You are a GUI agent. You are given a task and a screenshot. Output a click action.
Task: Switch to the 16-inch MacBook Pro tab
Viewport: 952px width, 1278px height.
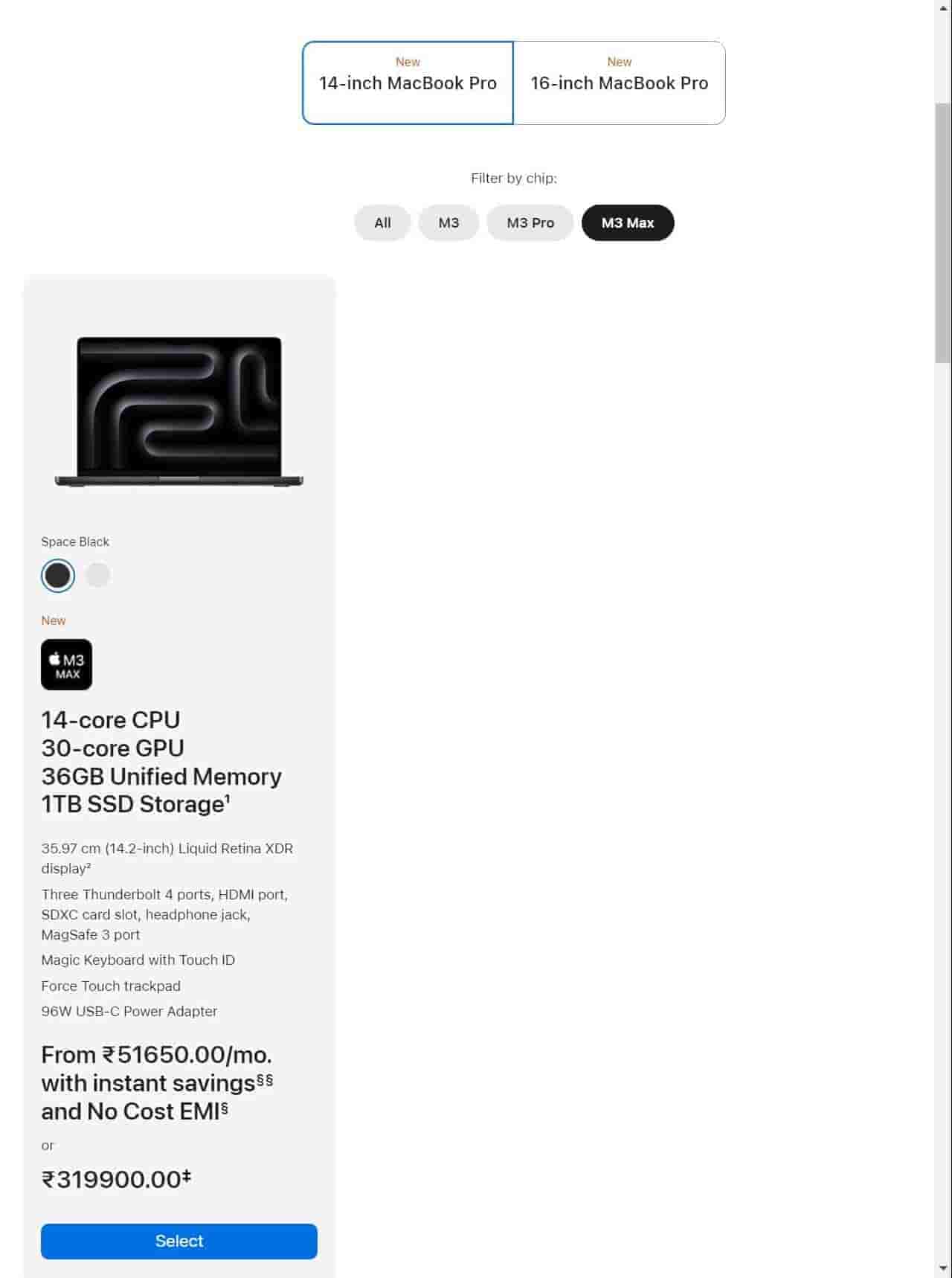click(x=619, y=83)
